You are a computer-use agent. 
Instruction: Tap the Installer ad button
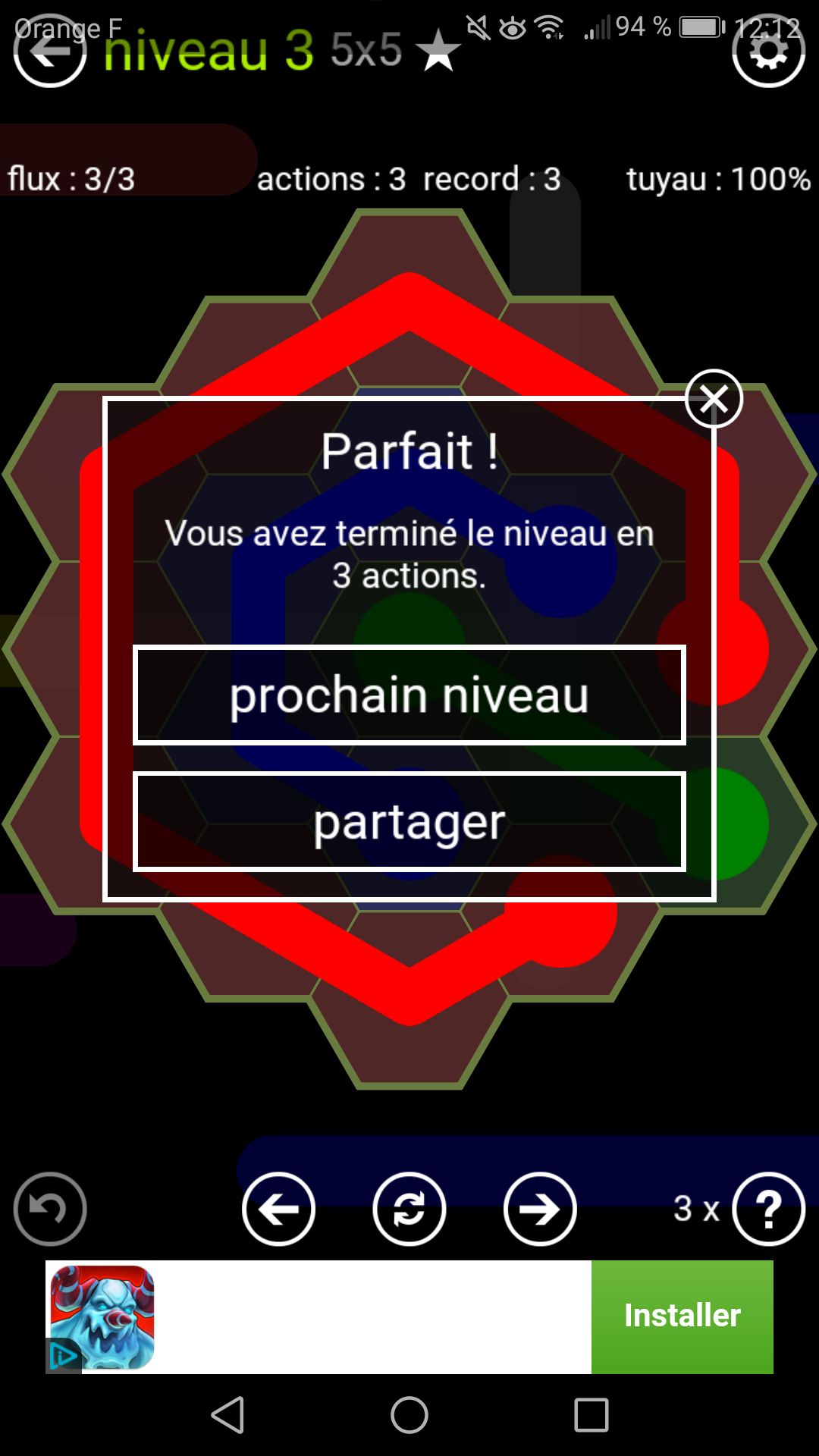point(682,1316)
